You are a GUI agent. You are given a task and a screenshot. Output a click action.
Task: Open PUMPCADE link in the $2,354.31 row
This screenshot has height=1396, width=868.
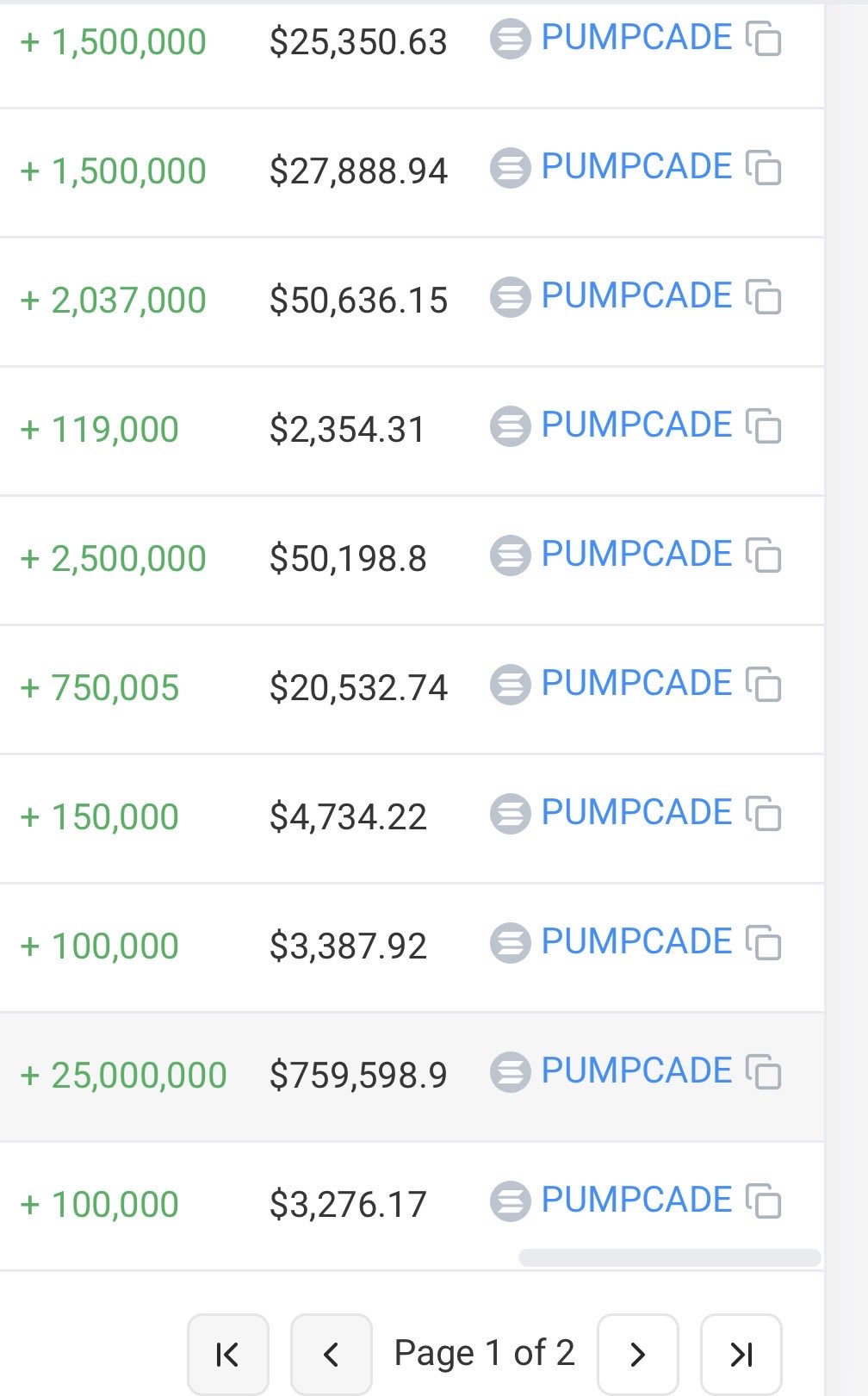(x=636, y=425)
